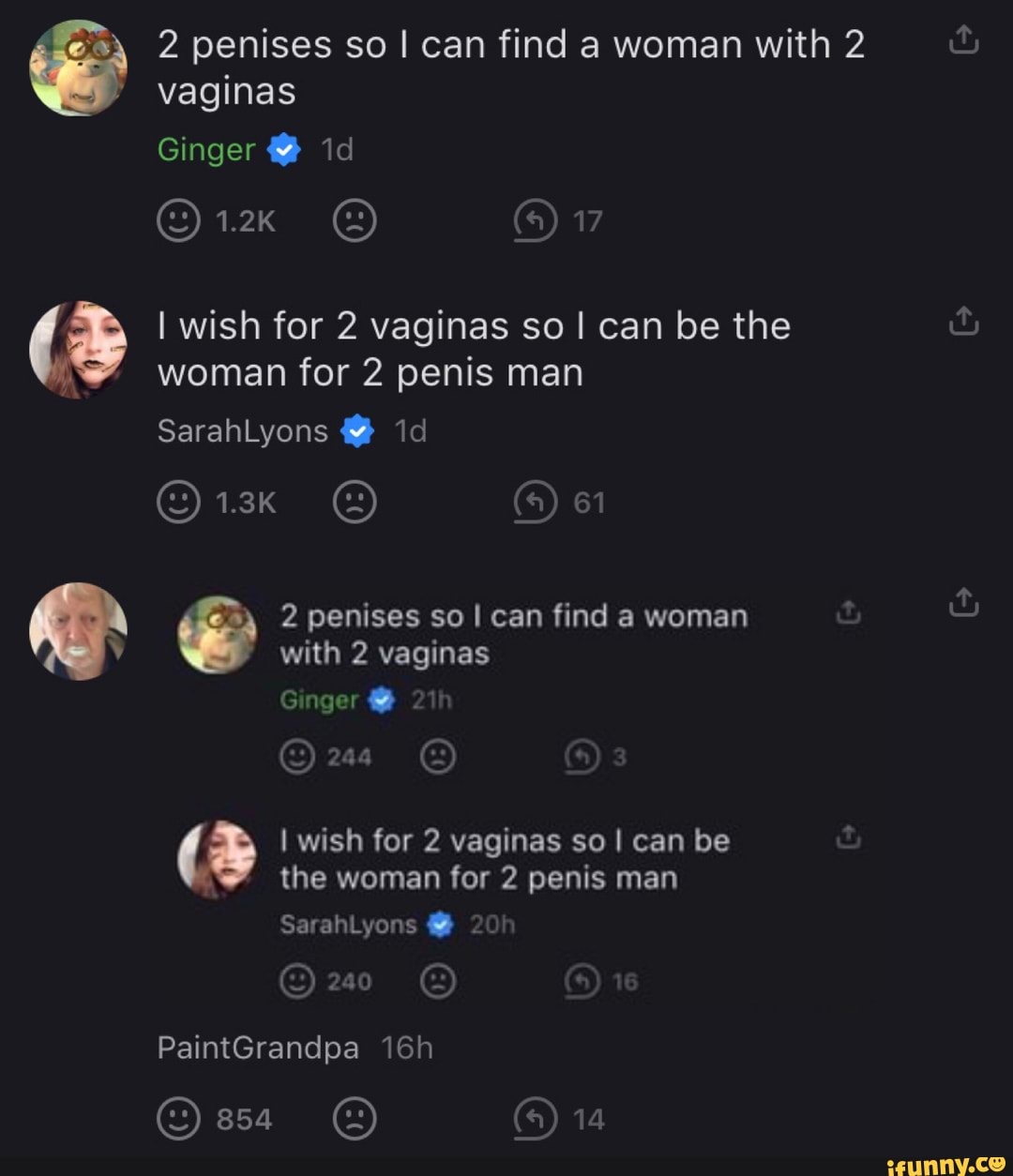Smile at Ginger's top comment

click(x=178, y=221)
